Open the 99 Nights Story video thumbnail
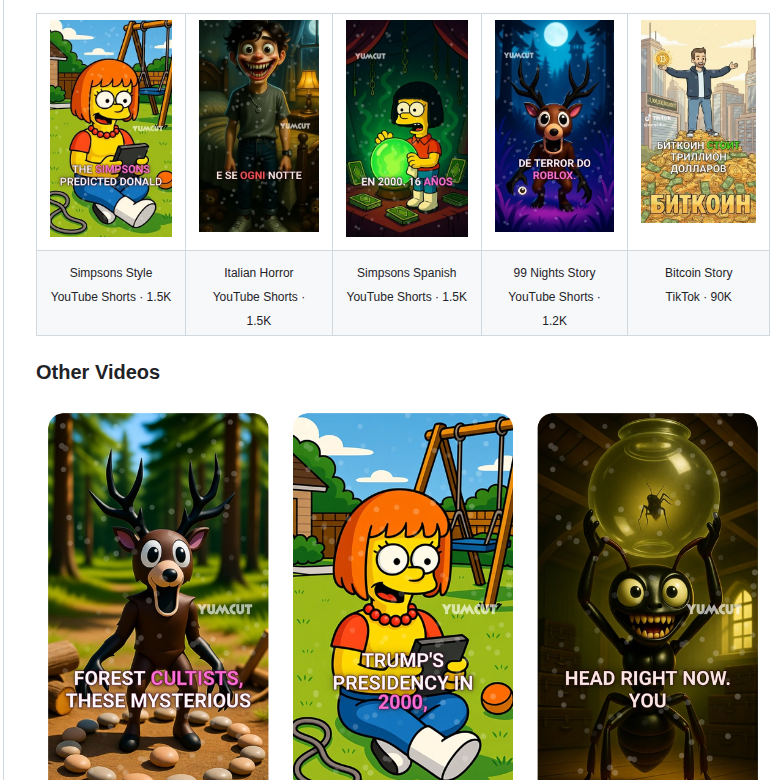Image resolution: width=782 pixels, height=780 pixels. [554, 126]
